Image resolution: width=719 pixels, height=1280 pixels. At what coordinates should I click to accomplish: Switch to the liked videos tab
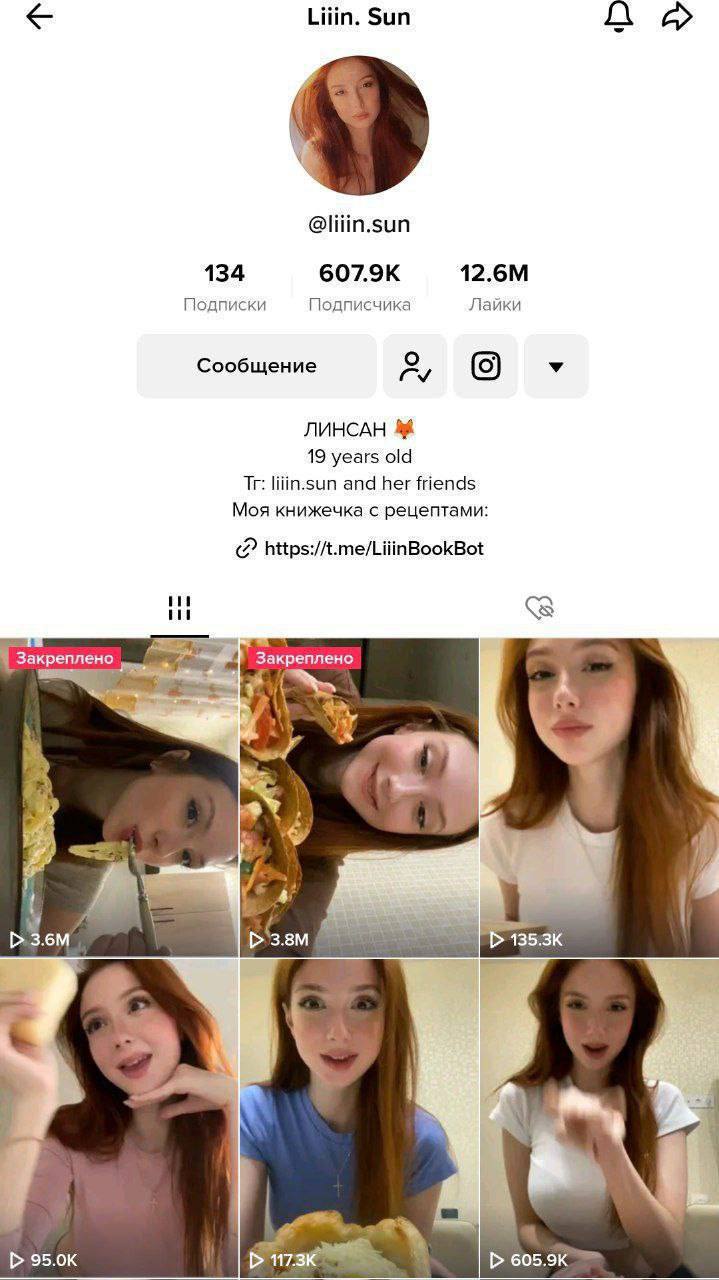click(539, 608)
